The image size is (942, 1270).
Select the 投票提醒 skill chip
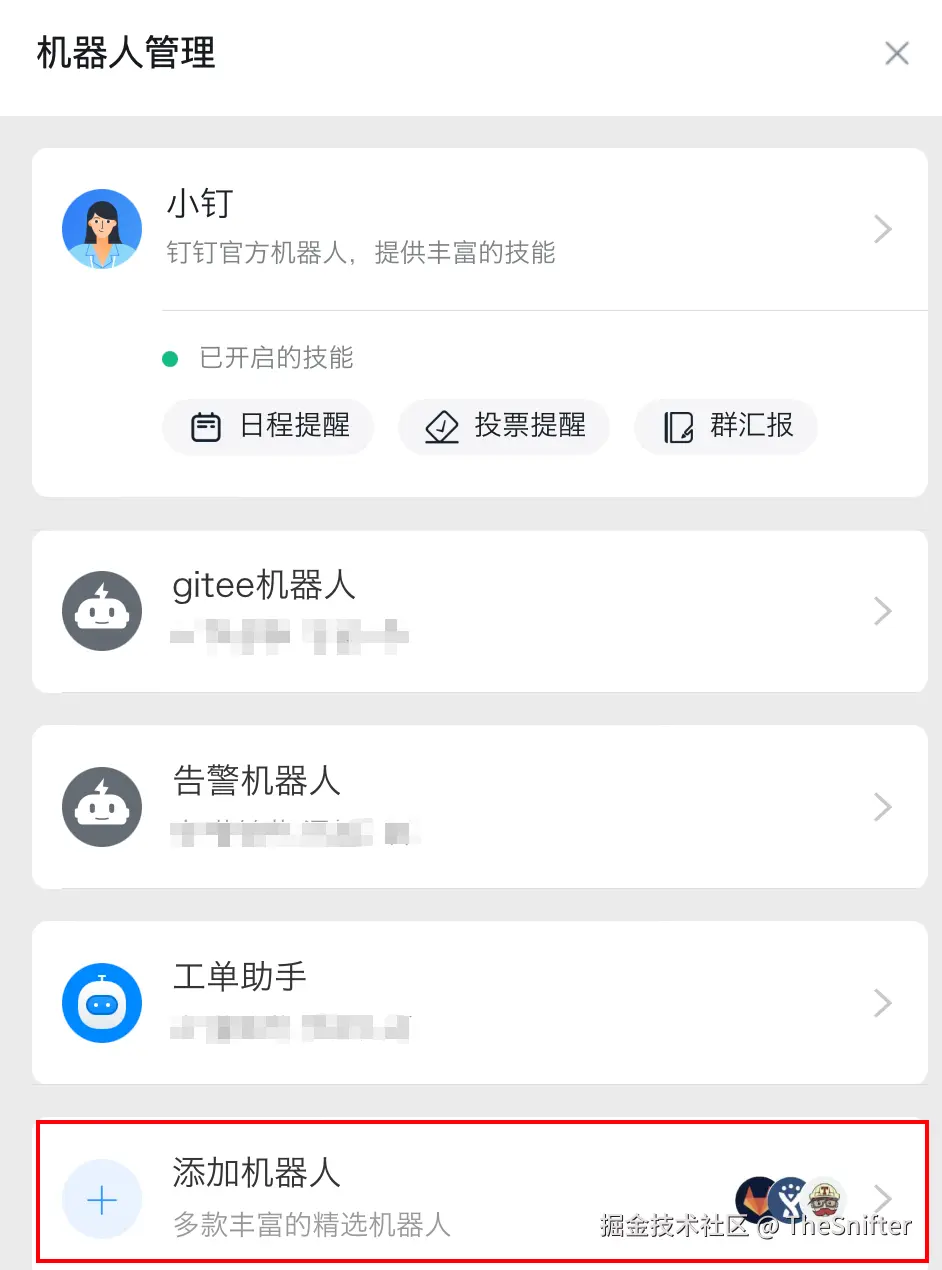[x=504, y=427]
